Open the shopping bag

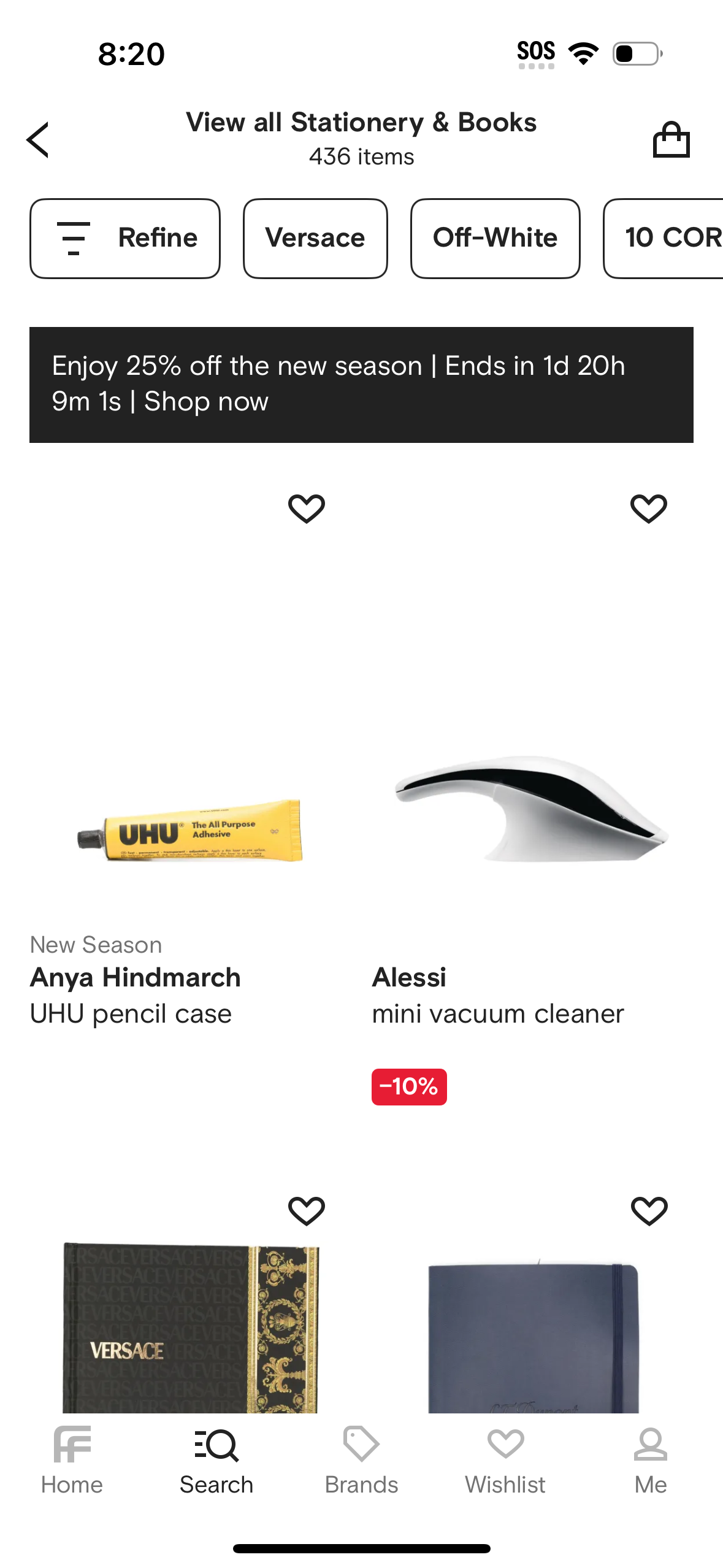click(671, 140)
